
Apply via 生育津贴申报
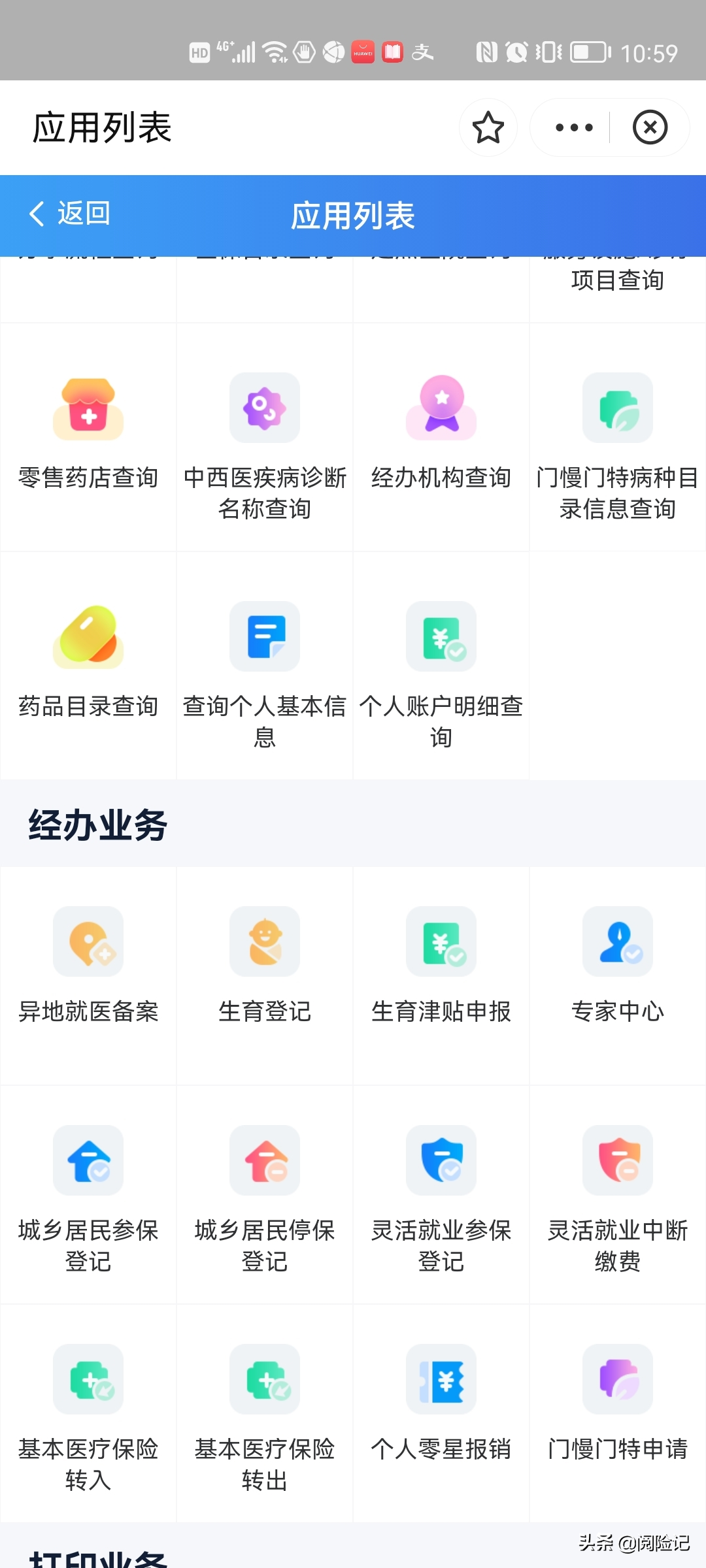click(x=441, y=968)
